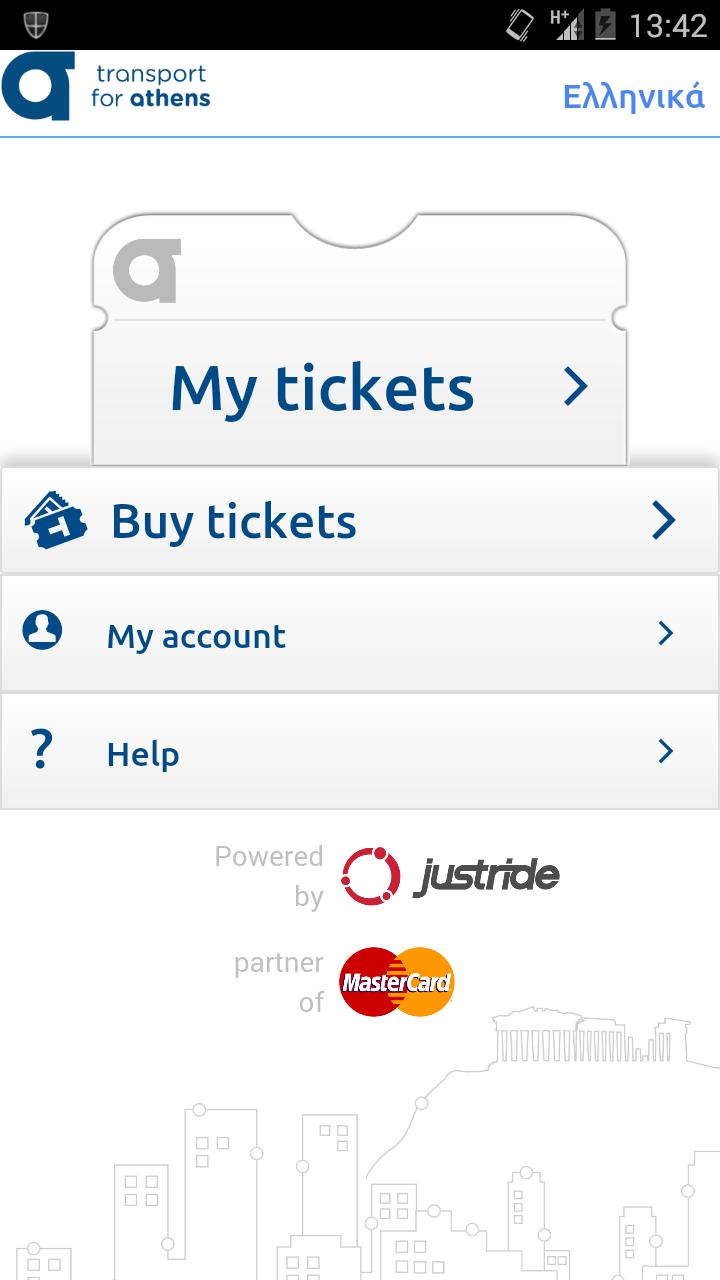Expand My tickets using its chevron arrow

click(574, 388)
